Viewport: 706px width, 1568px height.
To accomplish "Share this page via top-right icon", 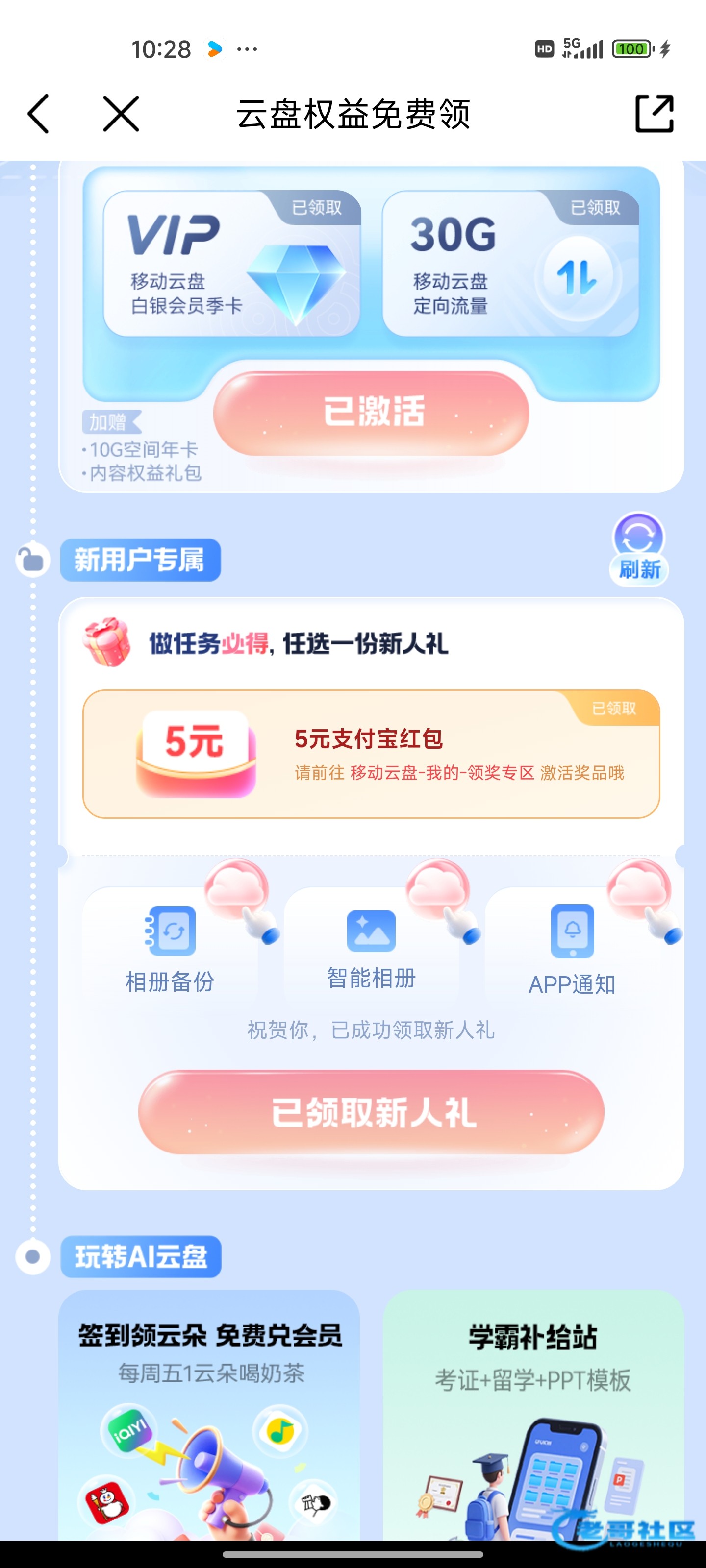I will click(654, 114).
